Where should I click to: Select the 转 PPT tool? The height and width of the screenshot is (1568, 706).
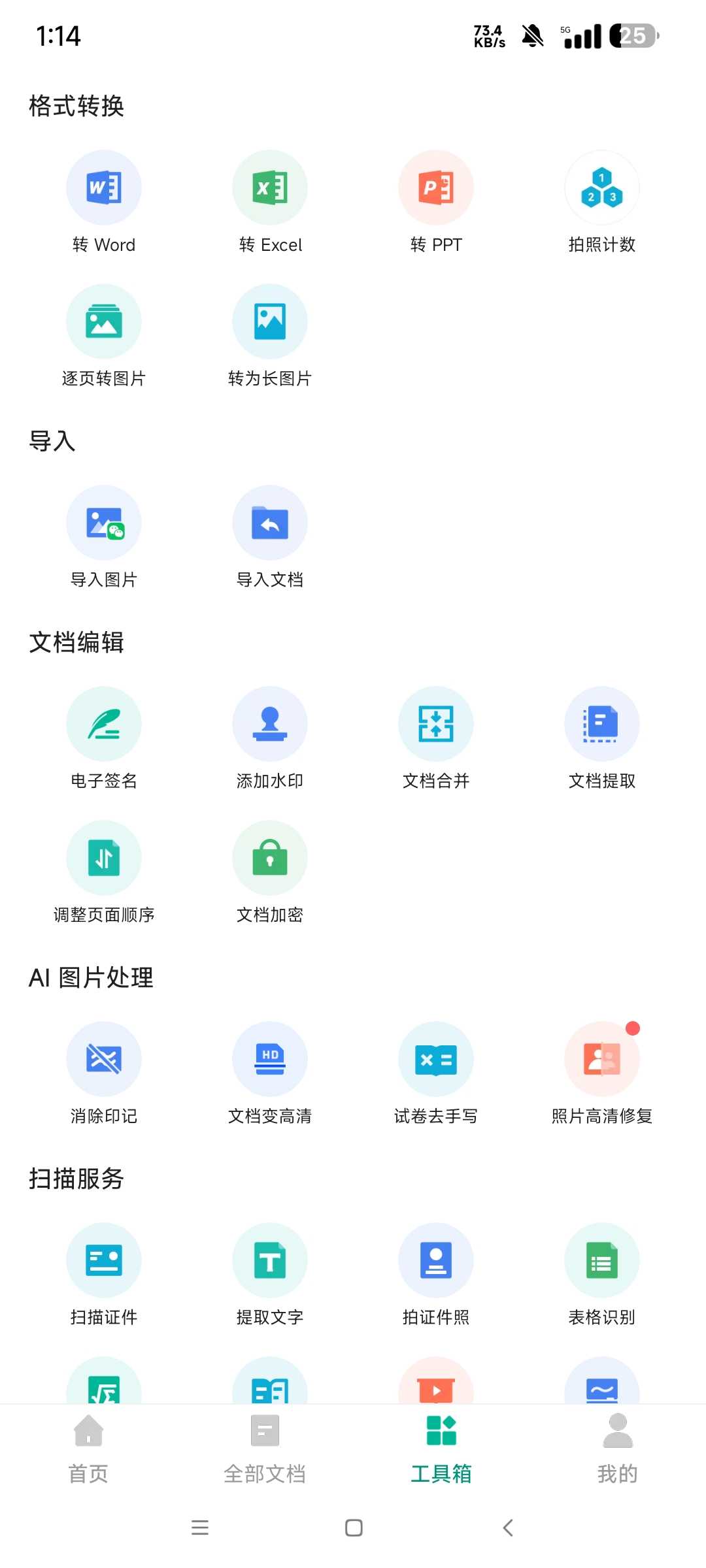436,203
